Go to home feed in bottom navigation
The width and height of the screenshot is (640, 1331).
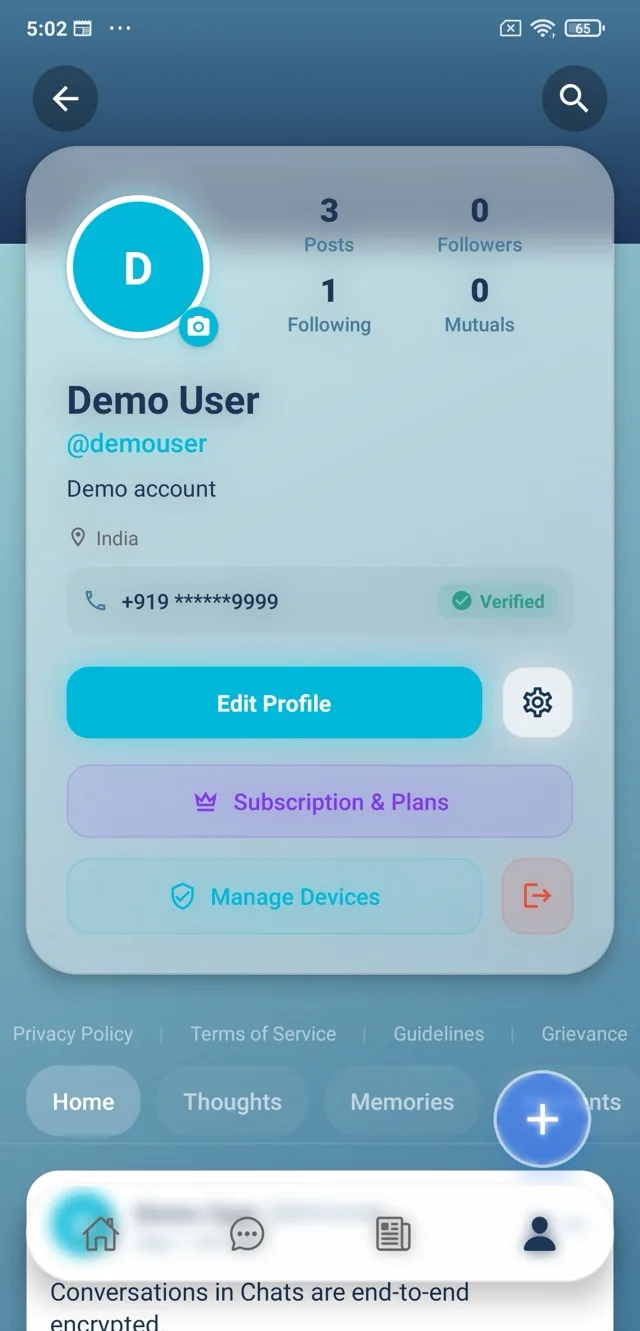click(100, 1234)
